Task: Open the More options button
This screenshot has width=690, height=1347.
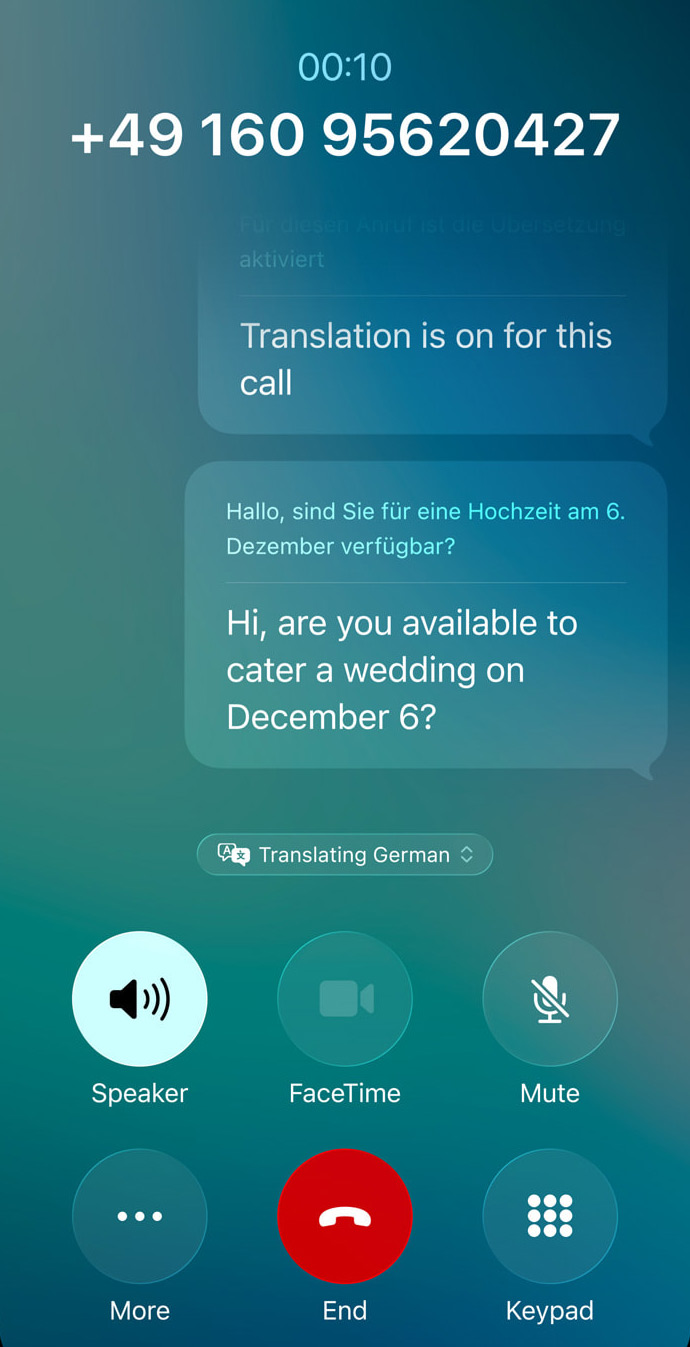Action: pyautogui.click(x=140, y=1216)
